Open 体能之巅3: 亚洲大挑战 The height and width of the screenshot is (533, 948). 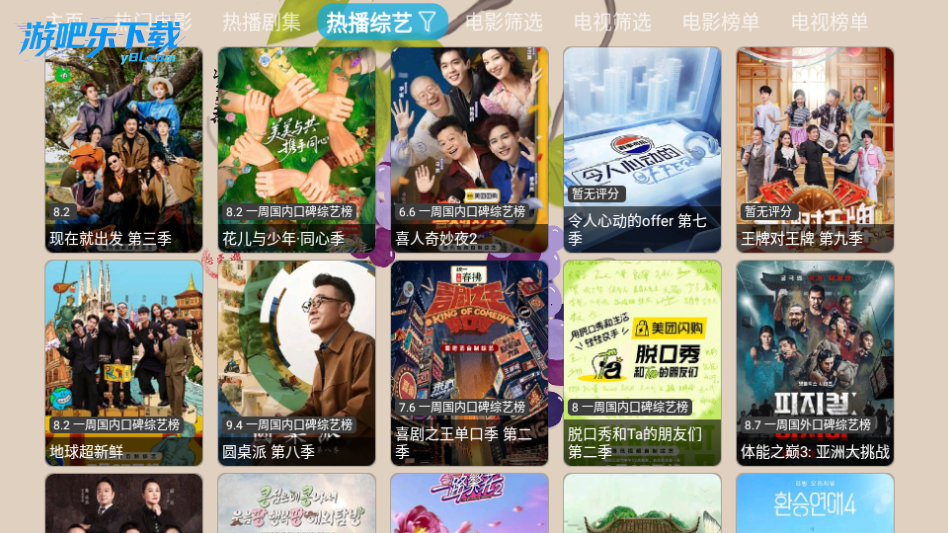[815, 362]
